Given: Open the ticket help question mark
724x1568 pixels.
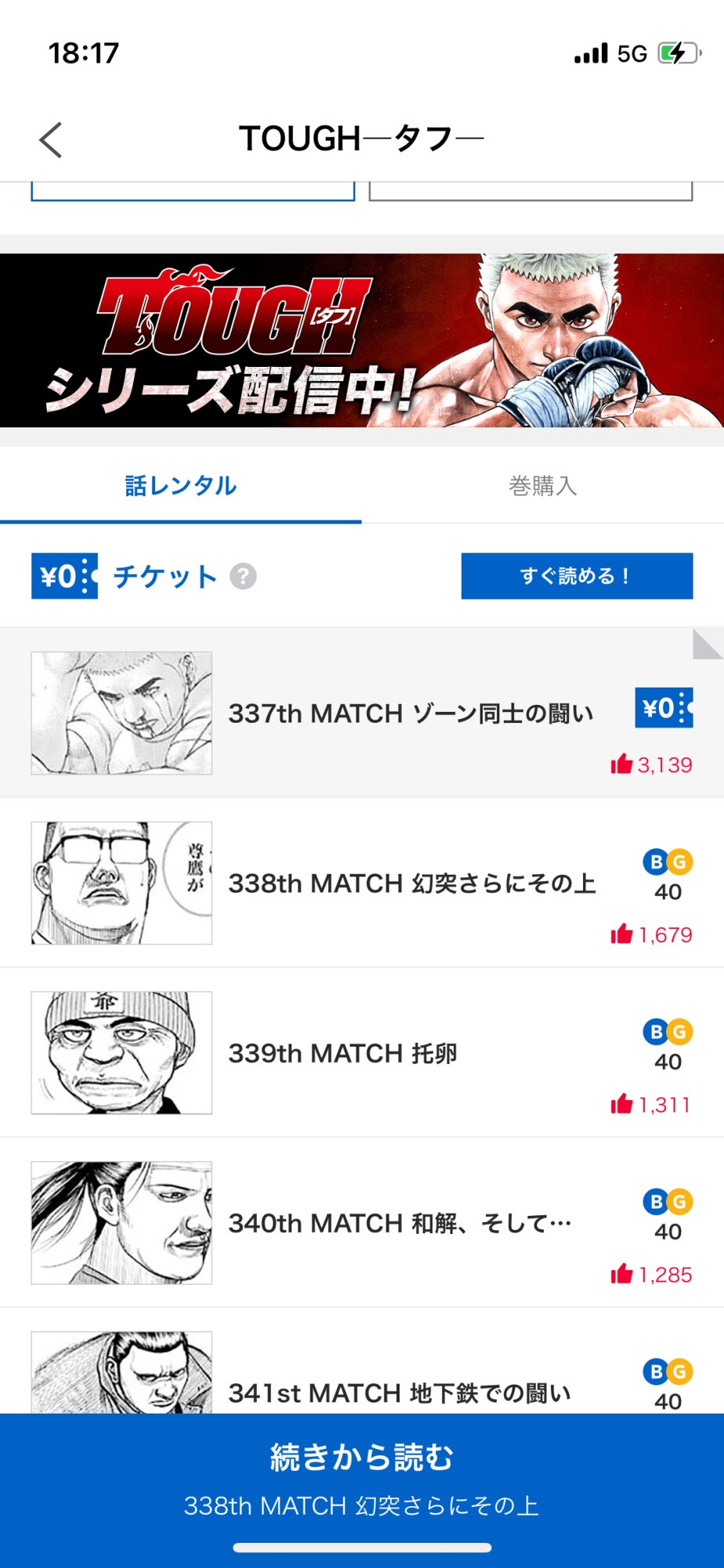Looking at the screenshot, I should coord(243,577).
